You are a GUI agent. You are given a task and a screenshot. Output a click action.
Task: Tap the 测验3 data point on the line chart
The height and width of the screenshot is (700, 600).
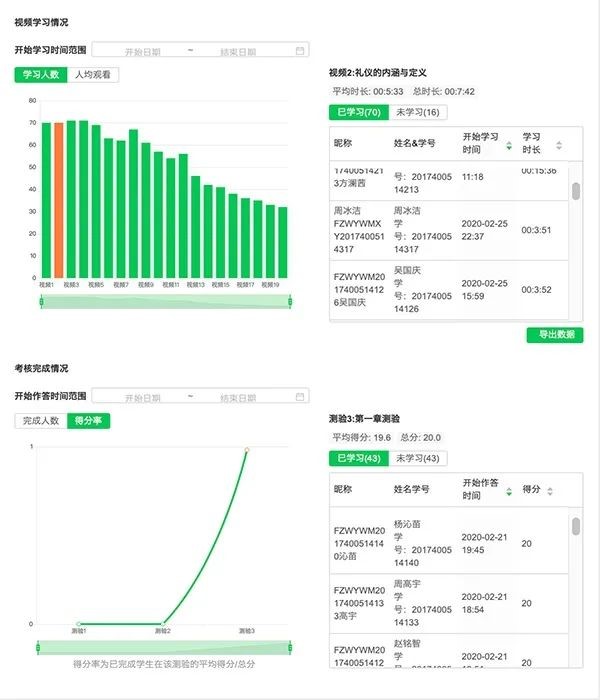[x=246, y=449]
